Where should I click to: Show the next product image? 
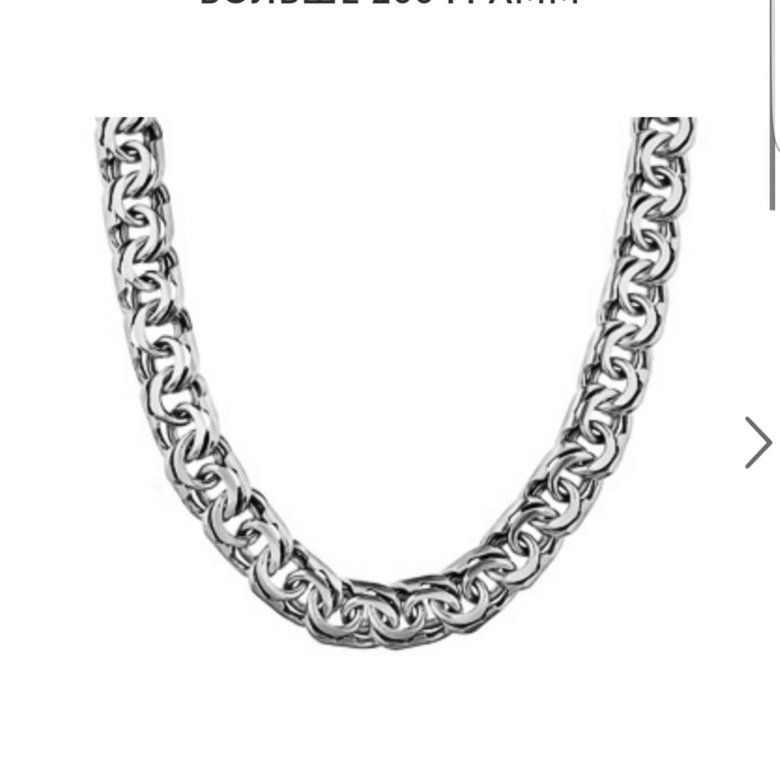point(757,443)
